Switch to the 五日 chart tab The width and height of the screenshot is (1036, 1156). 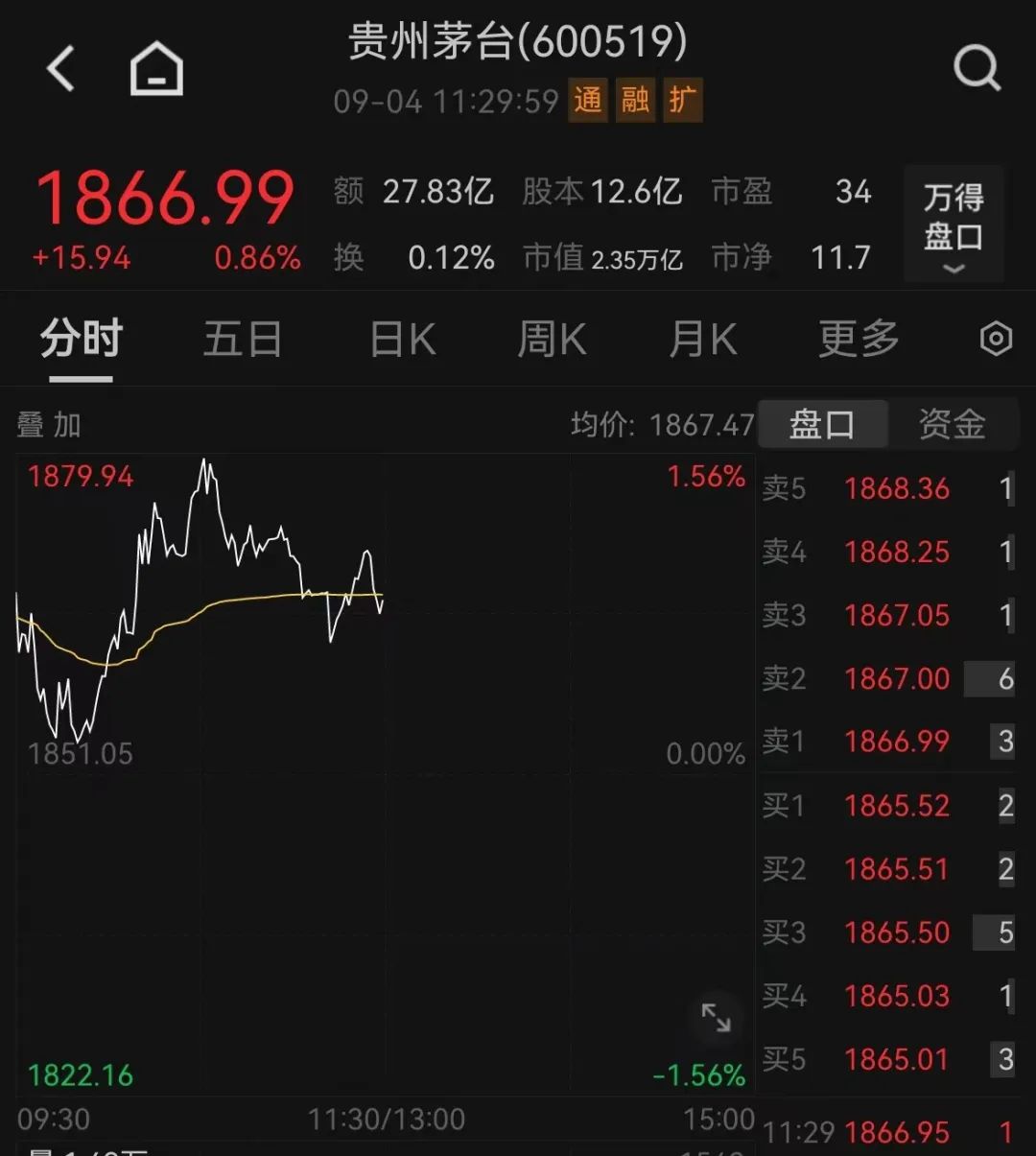pos(243,340)
